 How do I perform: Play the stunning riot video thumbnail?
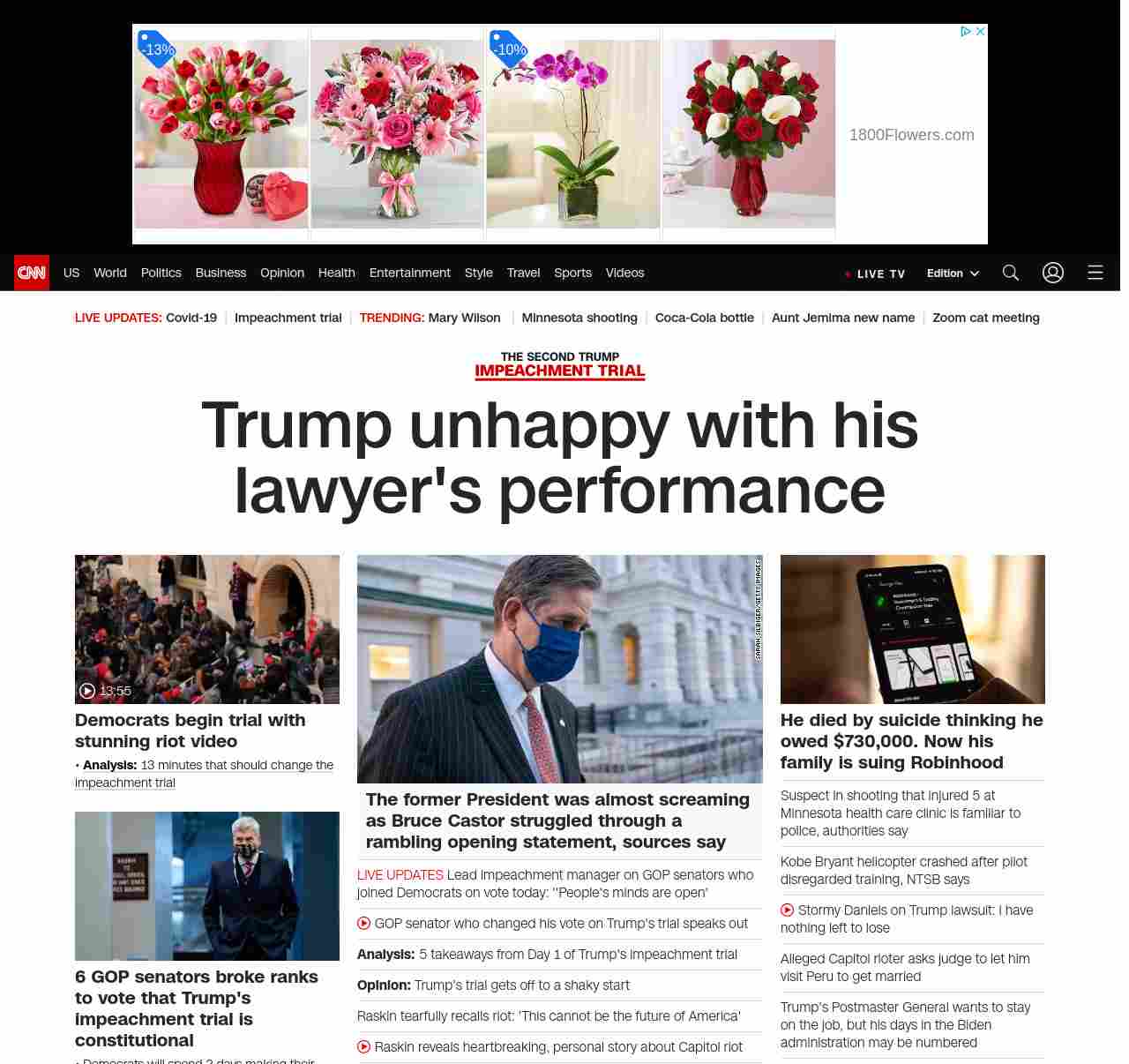point(206,629)
